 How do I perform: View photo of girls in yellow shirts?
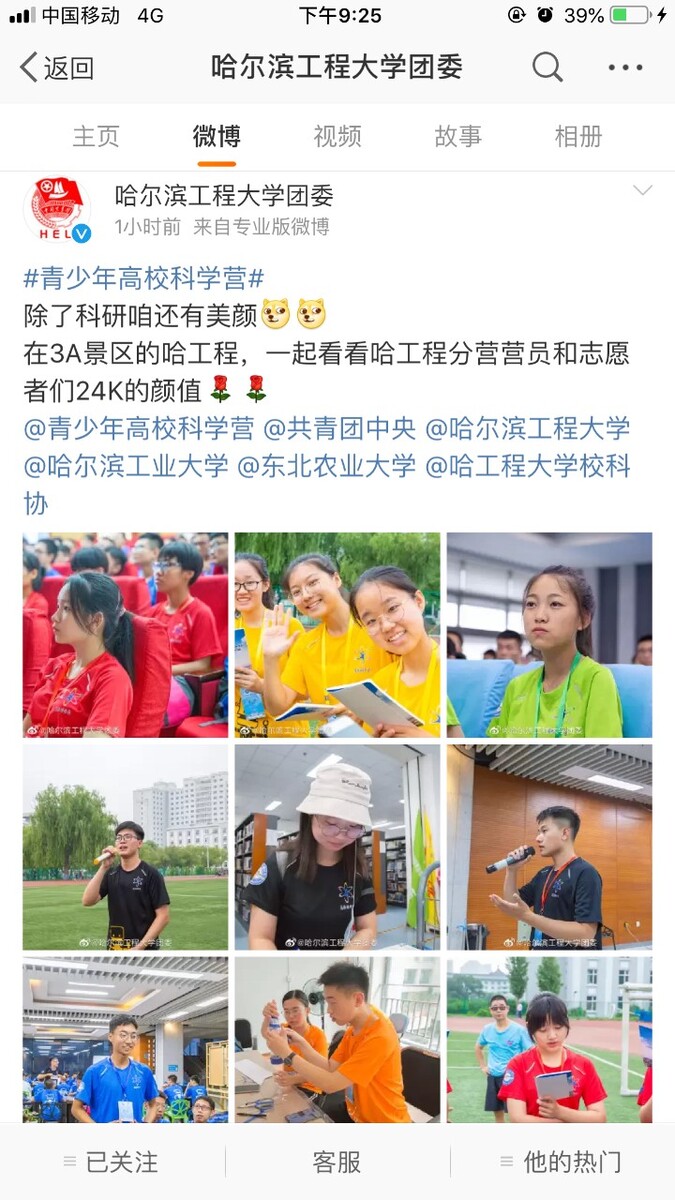coord(337,635)
